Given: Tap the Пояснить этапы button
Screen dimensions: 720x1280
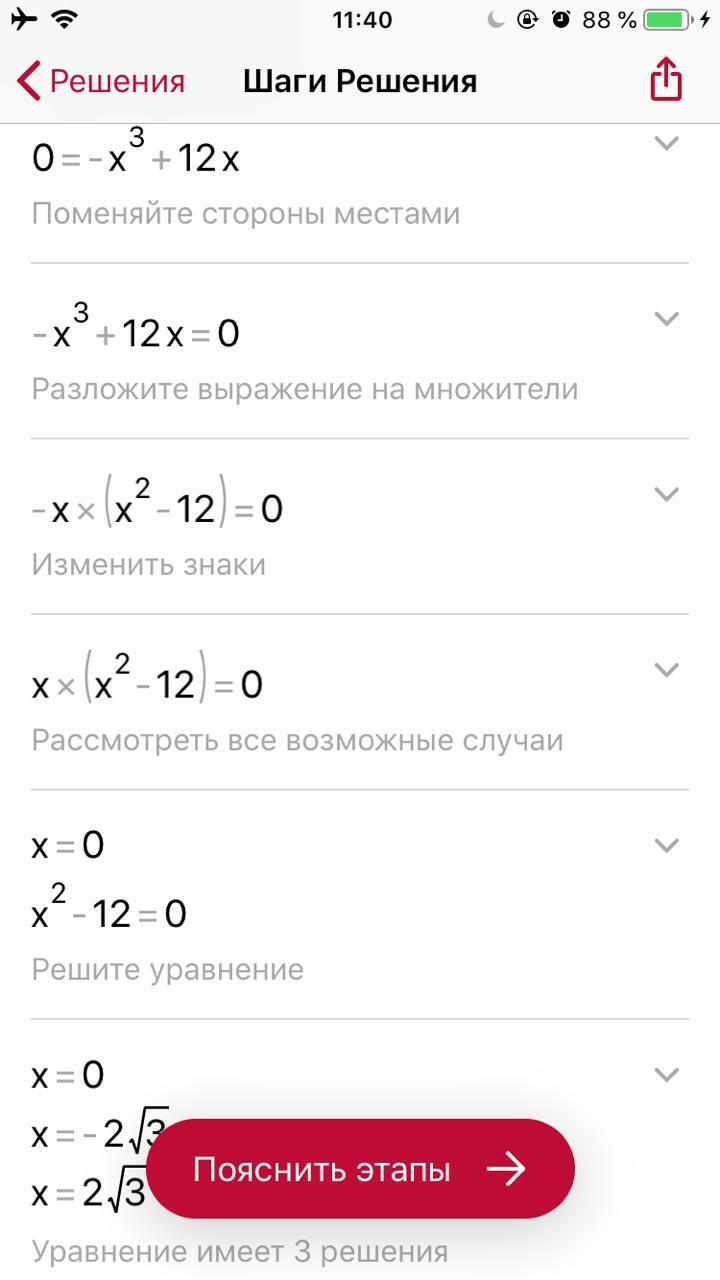Looking at the screenshot, I should 360,1168.
